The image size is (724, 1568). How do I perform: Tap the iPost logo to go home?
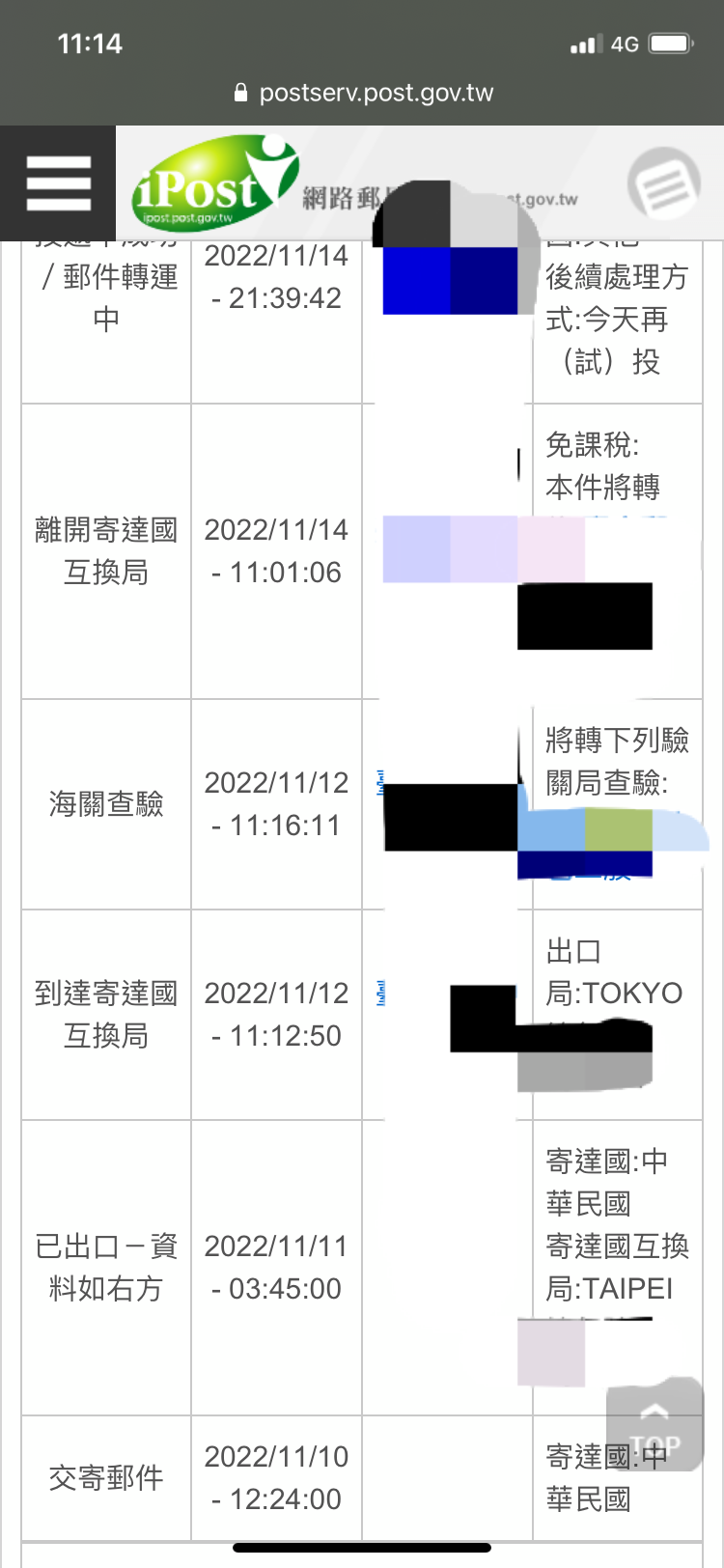pyautogui.click(x=214, y=183)
